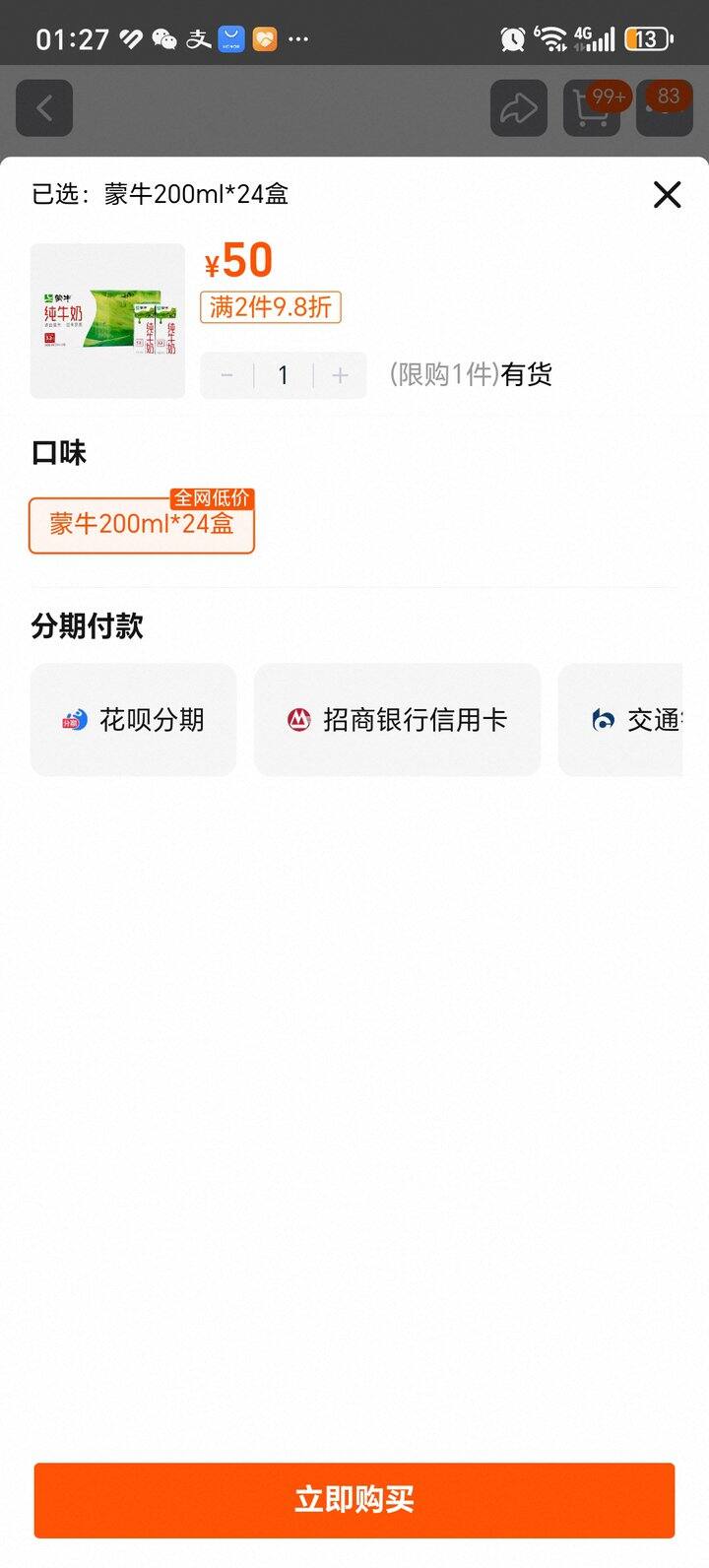709x1568 pixels.
Task: View the 纯牛奶 product thumbnail image
Action: (x=106, y=319)
